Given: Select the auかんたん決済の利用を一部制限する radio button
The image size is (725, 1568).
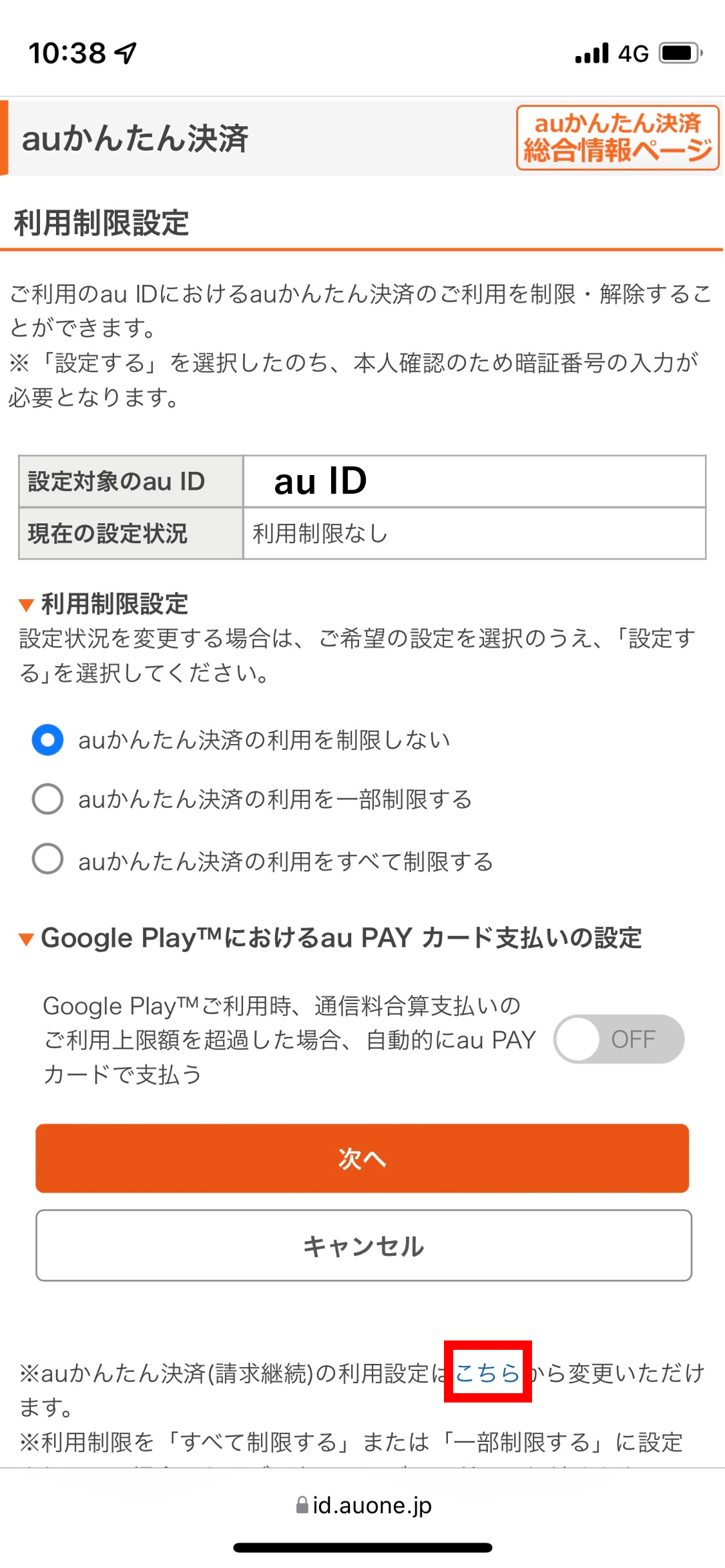Looking at the screenshot, I should coord(47,799).
